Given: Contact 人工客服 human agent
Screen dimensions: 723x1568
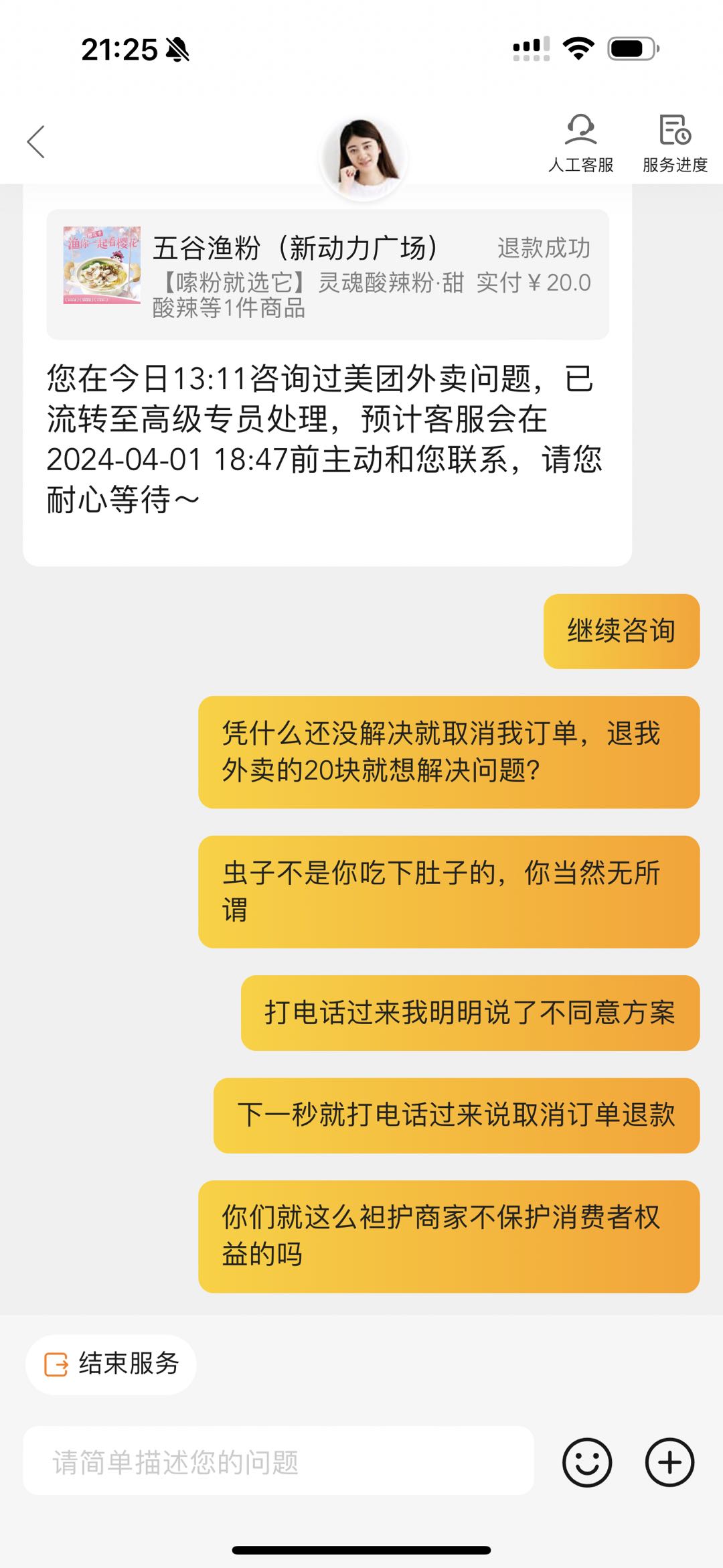Looking at the screenshot, I should (x=580, y=143).
